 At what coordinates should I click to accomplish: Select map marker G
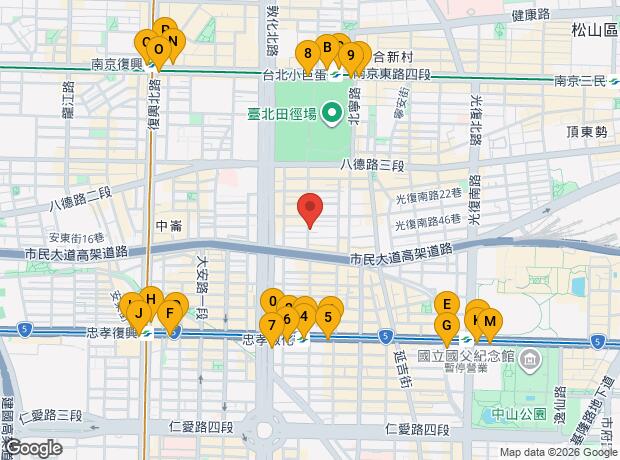coord(447,324)
